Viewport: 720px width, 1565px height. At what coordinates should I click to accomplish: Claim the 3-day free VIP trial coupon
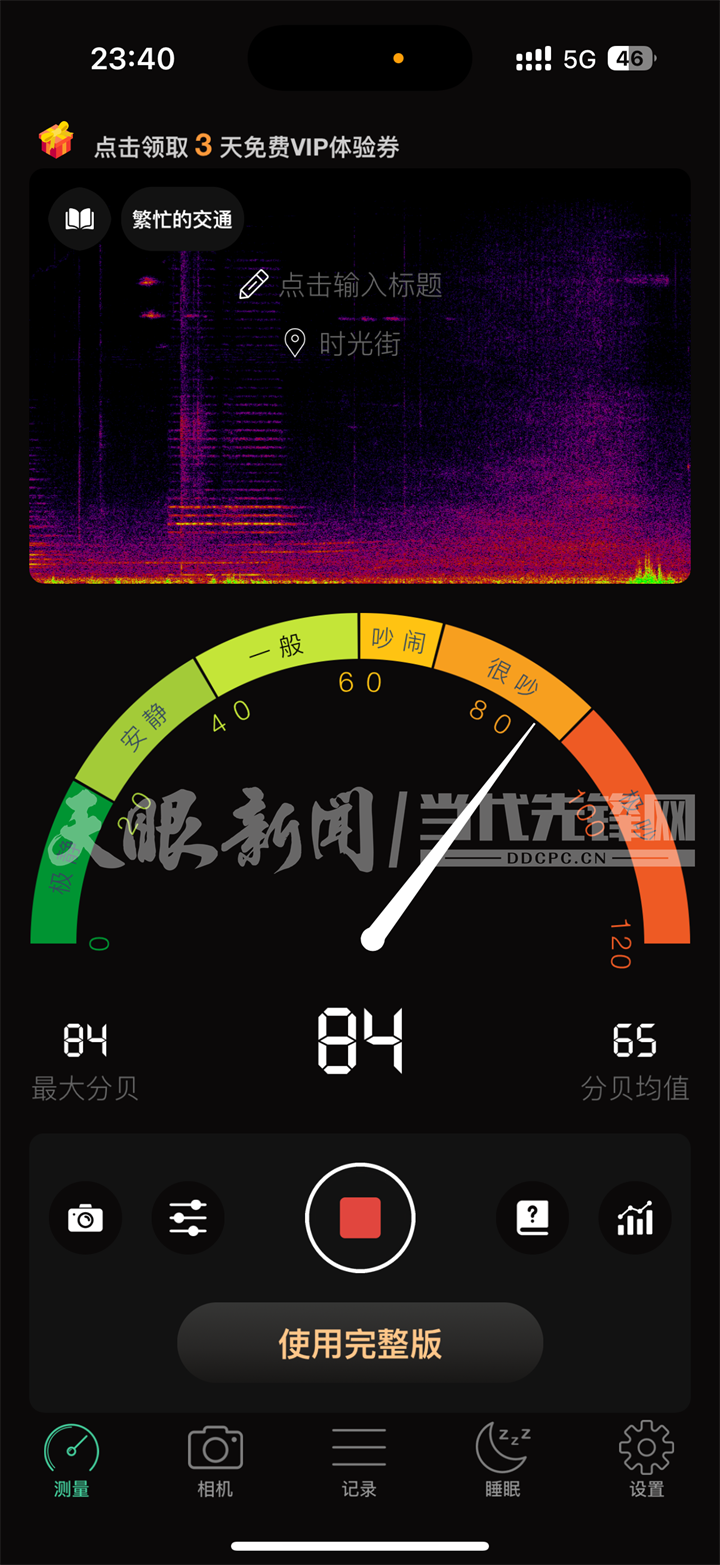(246, 146)
